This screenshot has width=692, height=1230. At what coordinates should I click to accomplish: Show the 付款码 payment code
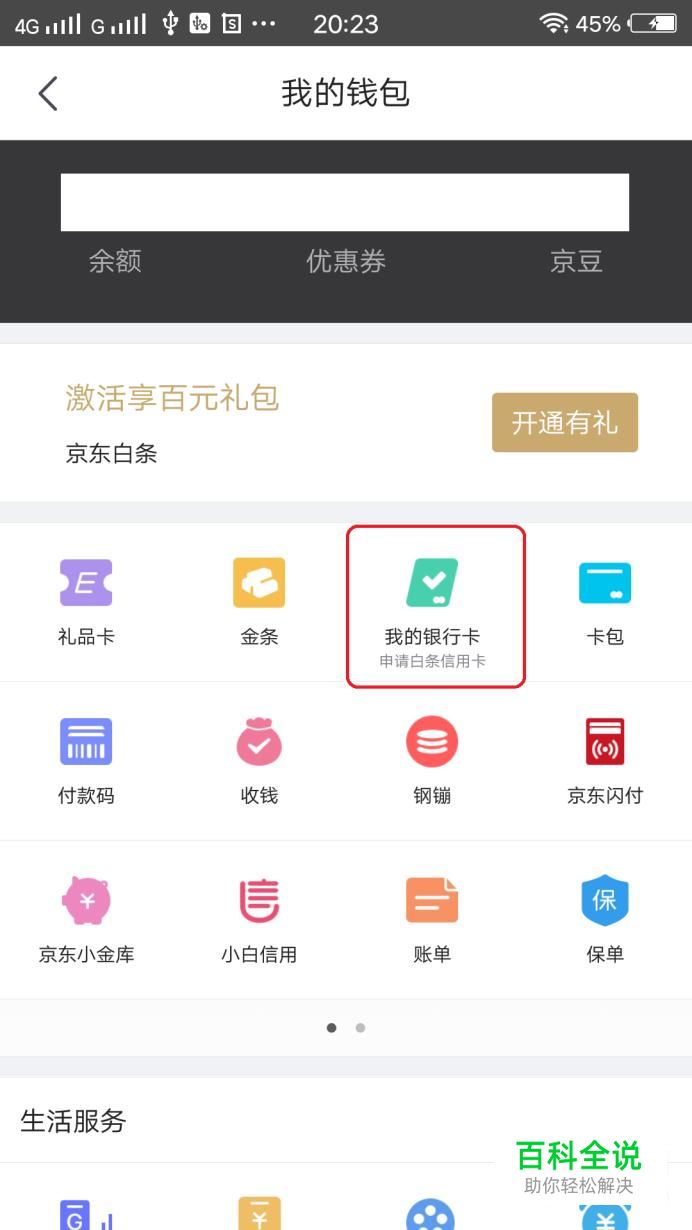coord(86,762)
